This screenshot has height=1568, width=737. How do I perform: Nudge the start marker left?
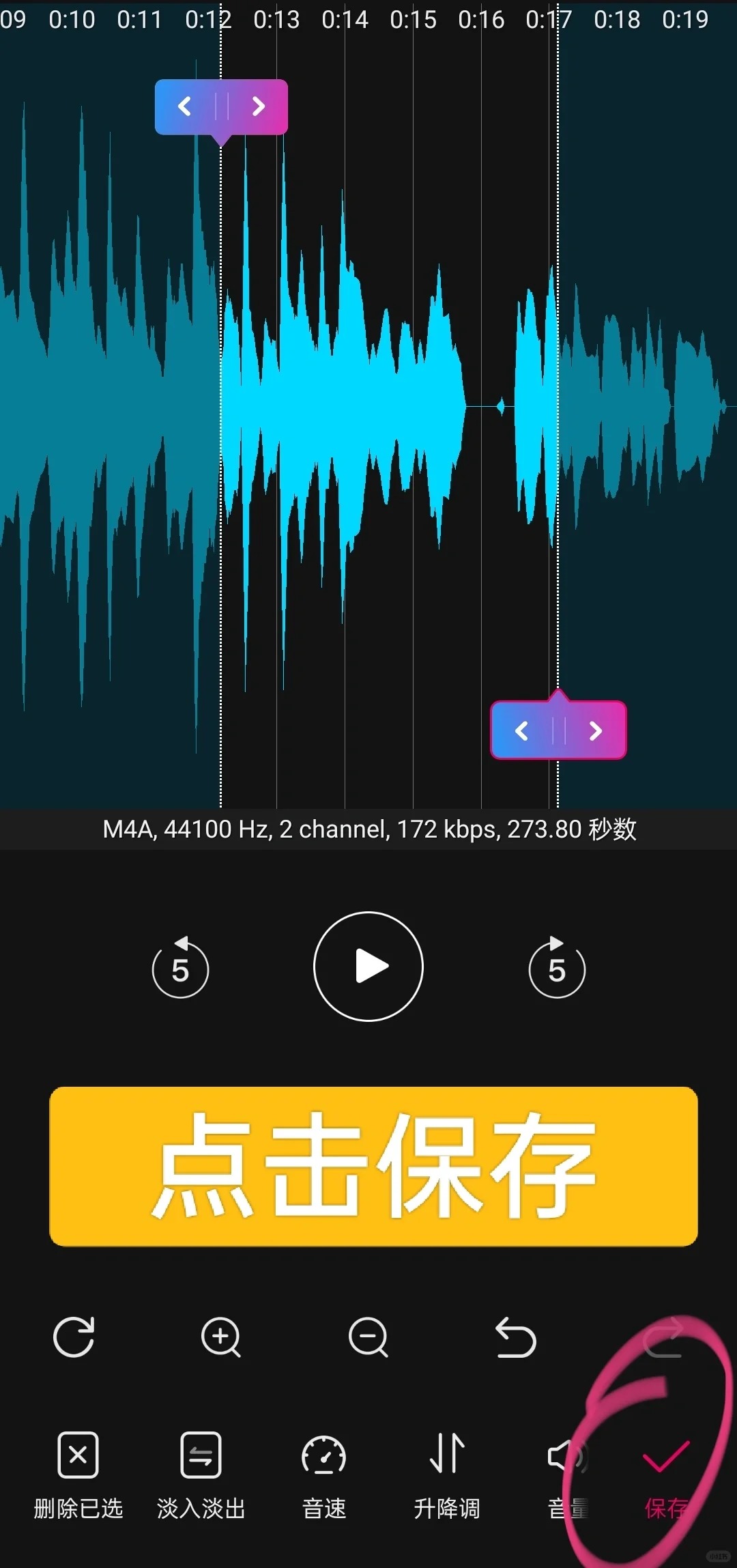tap(184, 106)
